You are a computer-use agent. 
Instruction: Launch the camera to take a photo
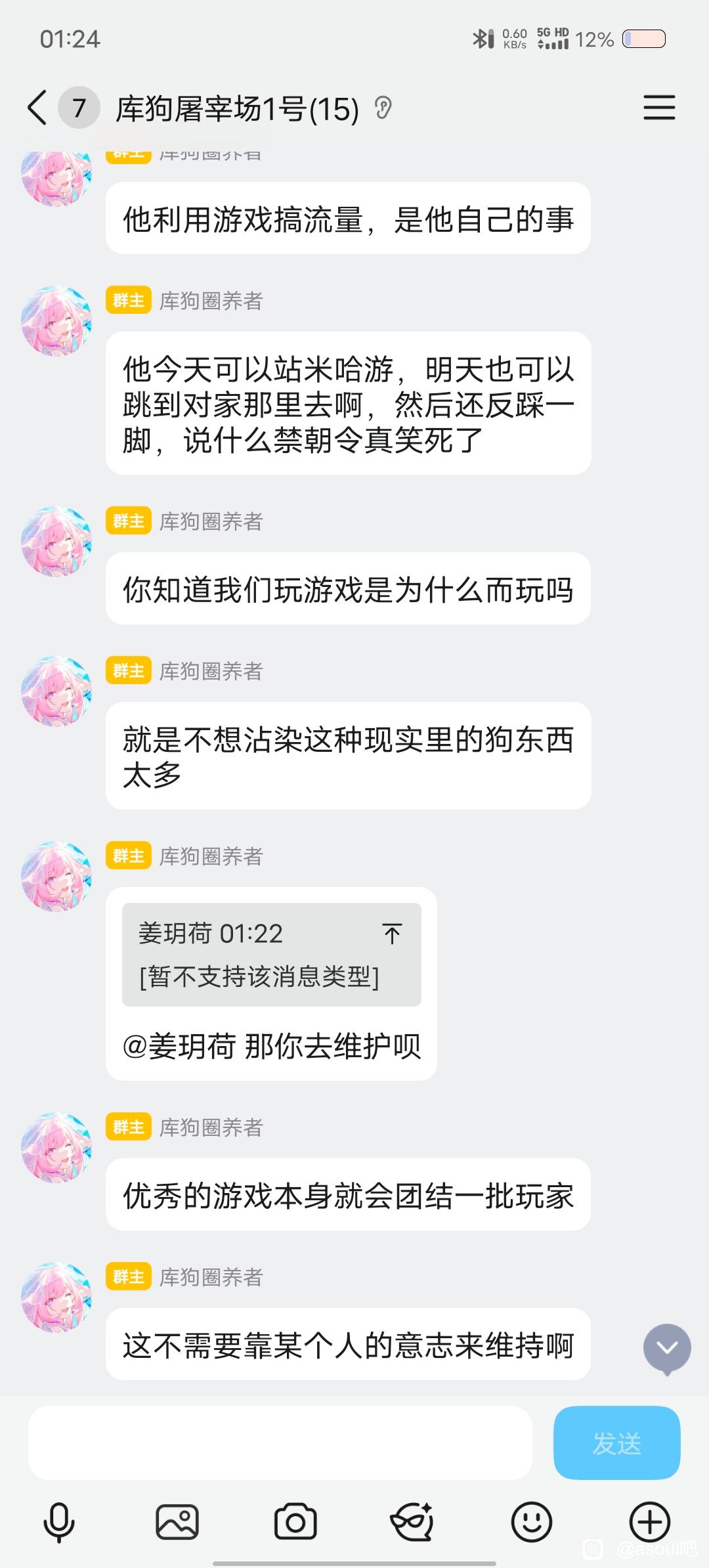[295, 1522]
